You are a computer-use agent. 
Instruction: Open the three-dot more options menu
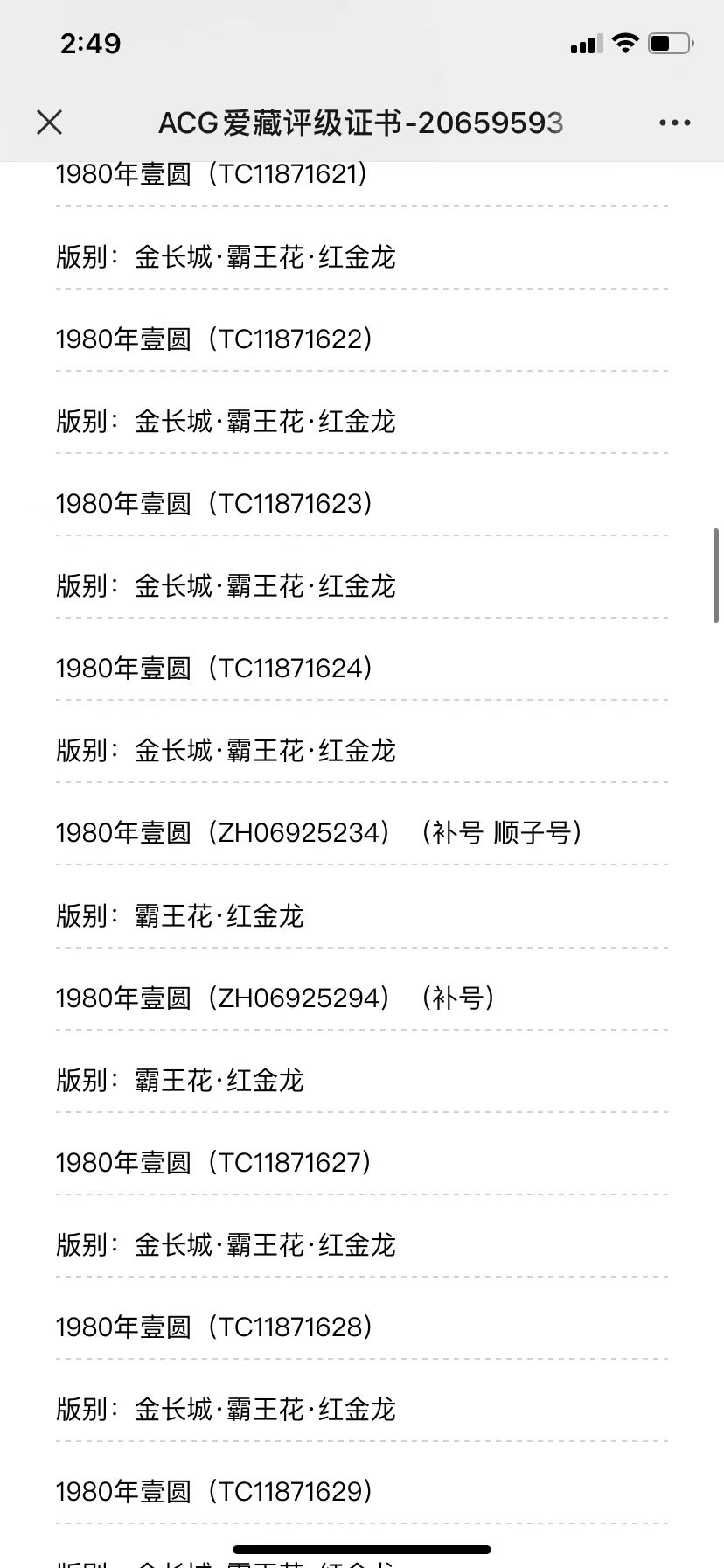(x=674, y=123)
